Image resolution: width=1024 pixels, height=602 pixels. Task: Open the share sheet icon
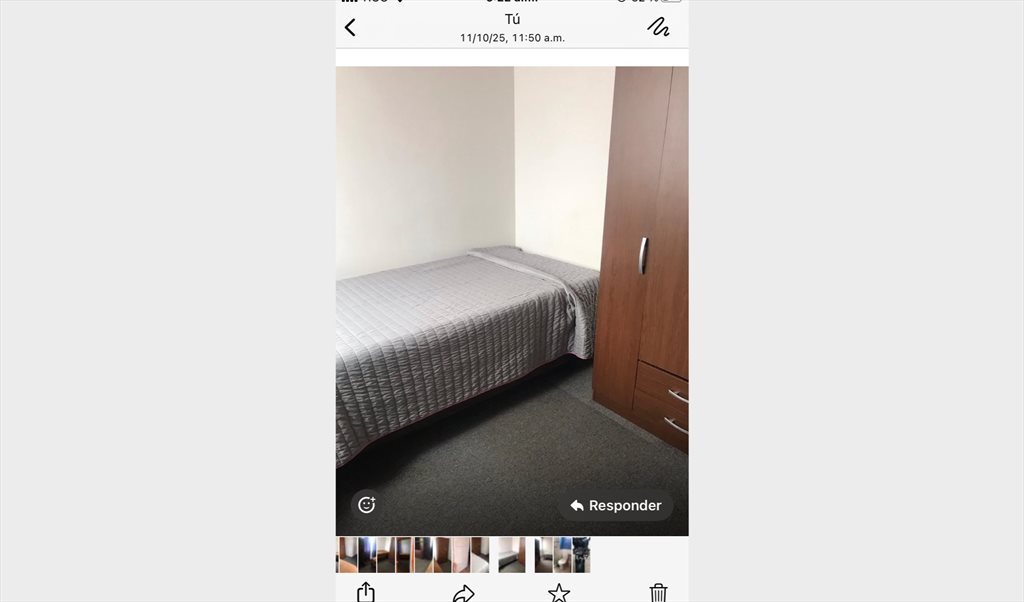(366, 592)
